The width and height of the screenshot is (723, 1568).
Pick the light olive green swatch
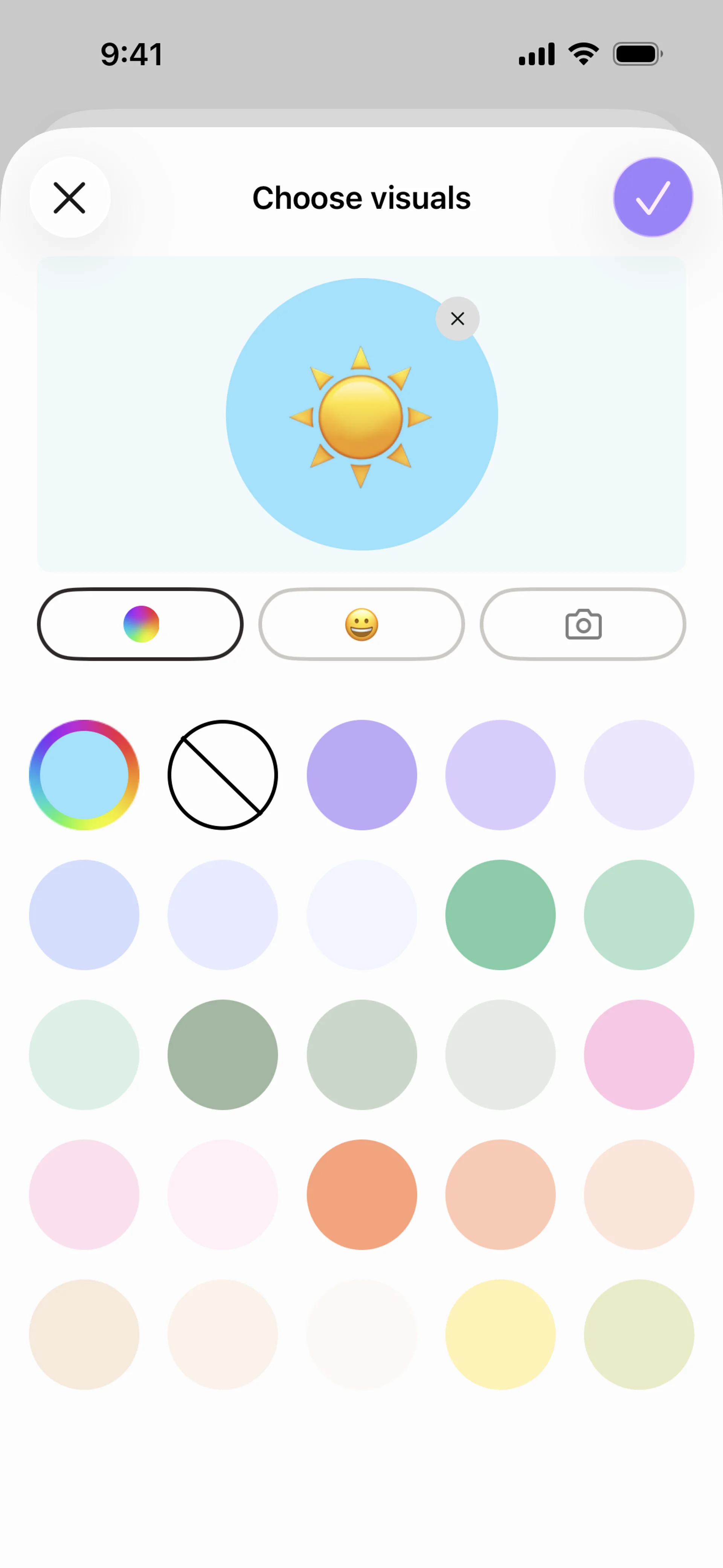(638, 1334)
